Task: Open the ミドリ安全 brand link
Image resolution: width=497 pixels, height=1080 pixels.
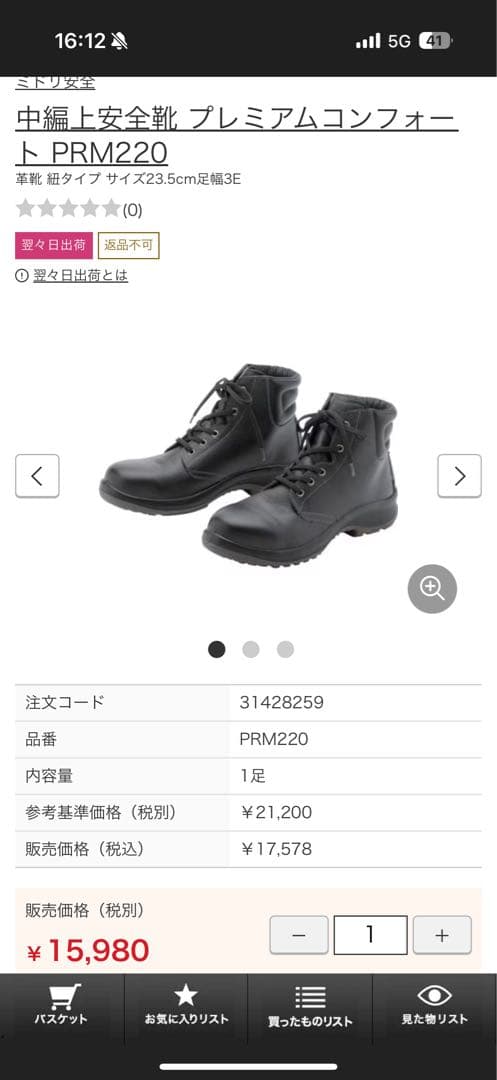Action: pos(55,83)
